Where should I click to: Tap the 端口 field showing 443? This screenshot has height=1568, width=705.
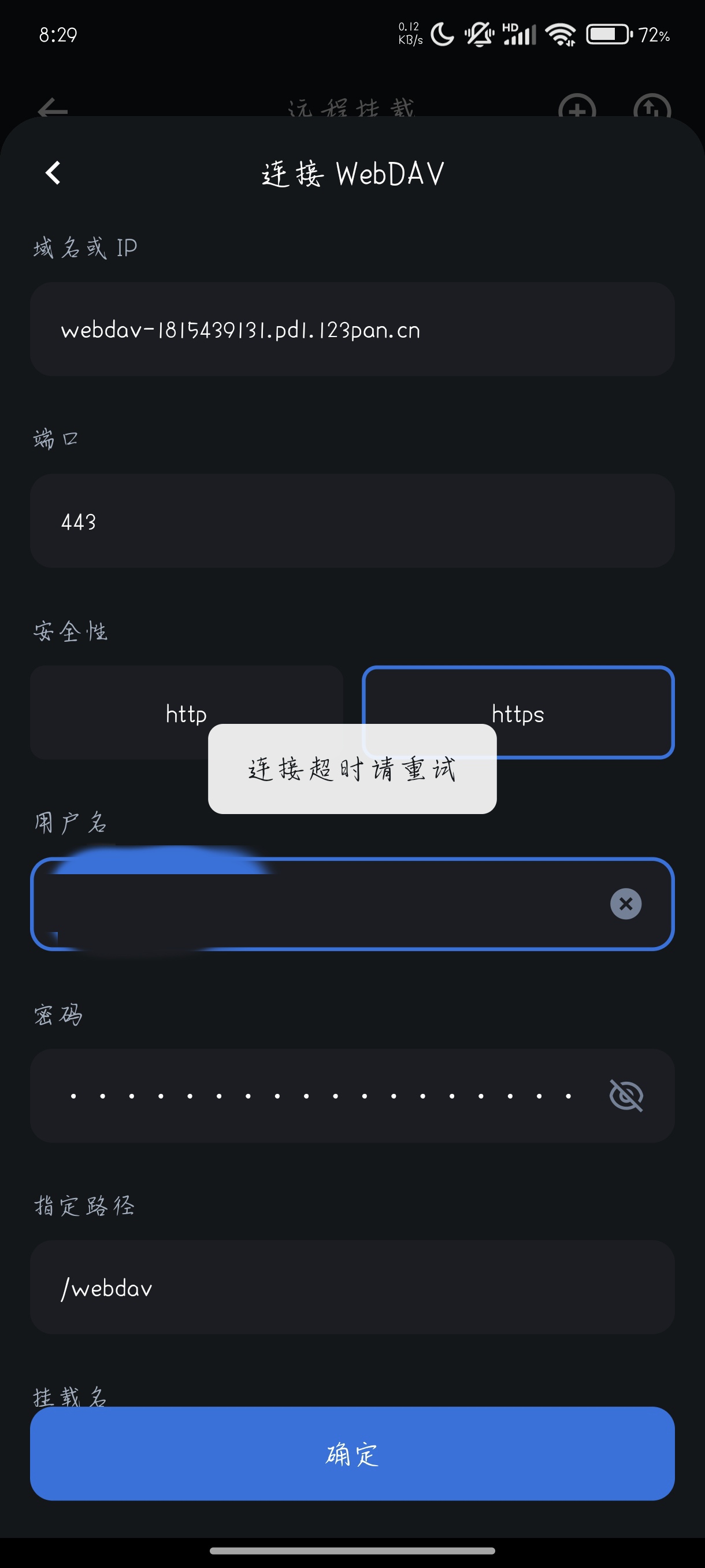point(351,521)
